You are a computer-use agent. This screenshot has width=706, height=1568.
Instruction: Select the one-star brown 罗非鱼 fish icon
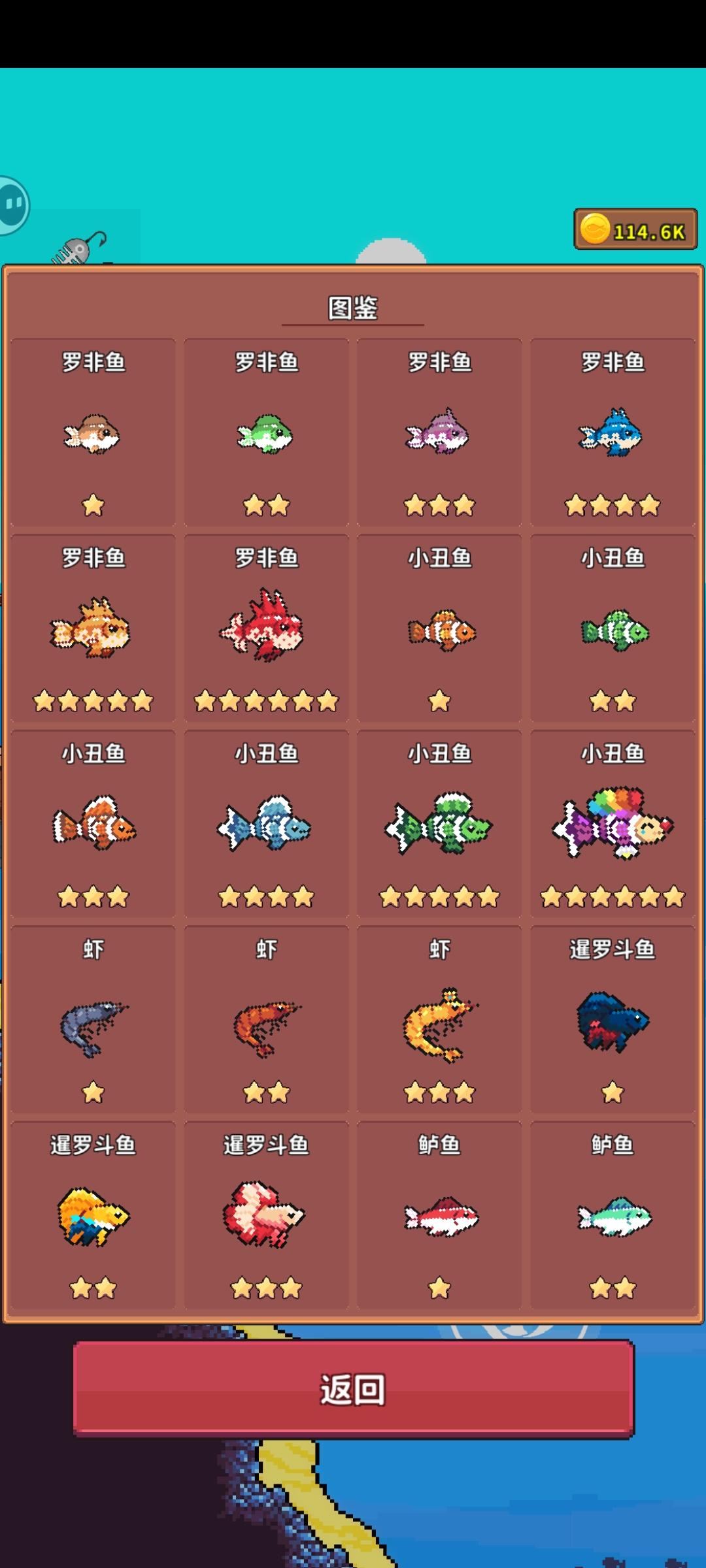click(x=93, y=434)
